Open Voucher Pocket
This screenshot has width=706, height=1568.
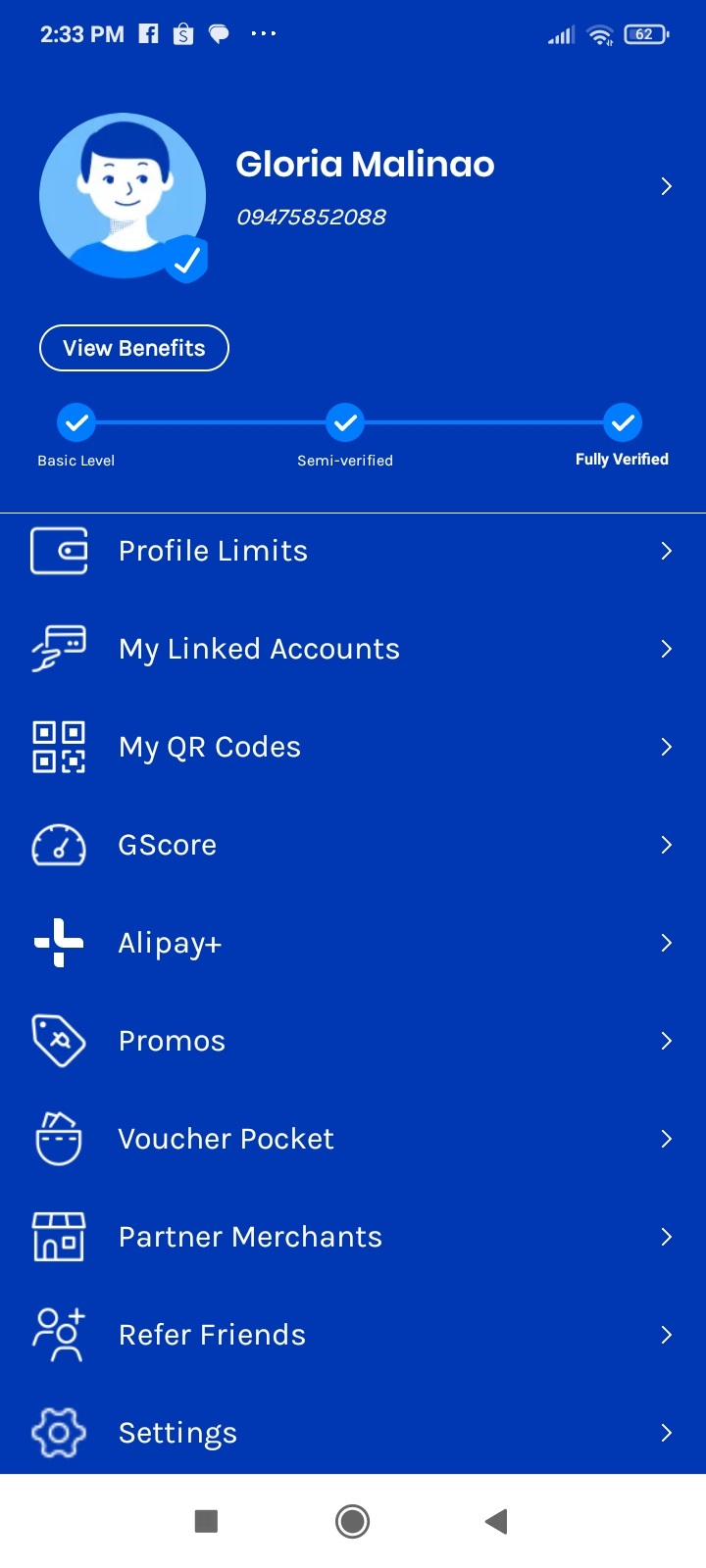[352, 1139]
